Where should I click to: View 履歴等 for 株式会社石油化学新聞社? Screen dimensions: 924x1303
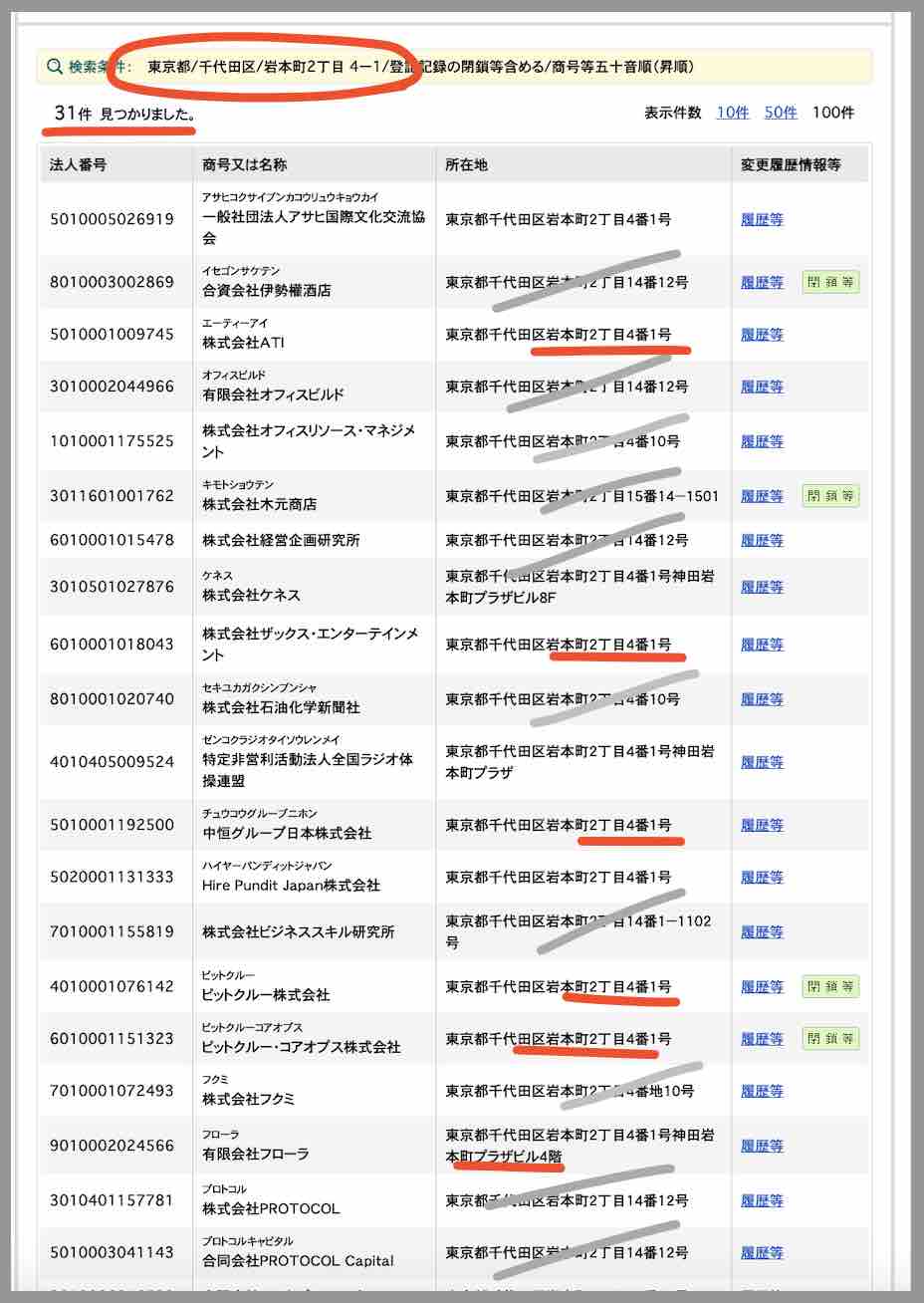click(x=761, y=699)
